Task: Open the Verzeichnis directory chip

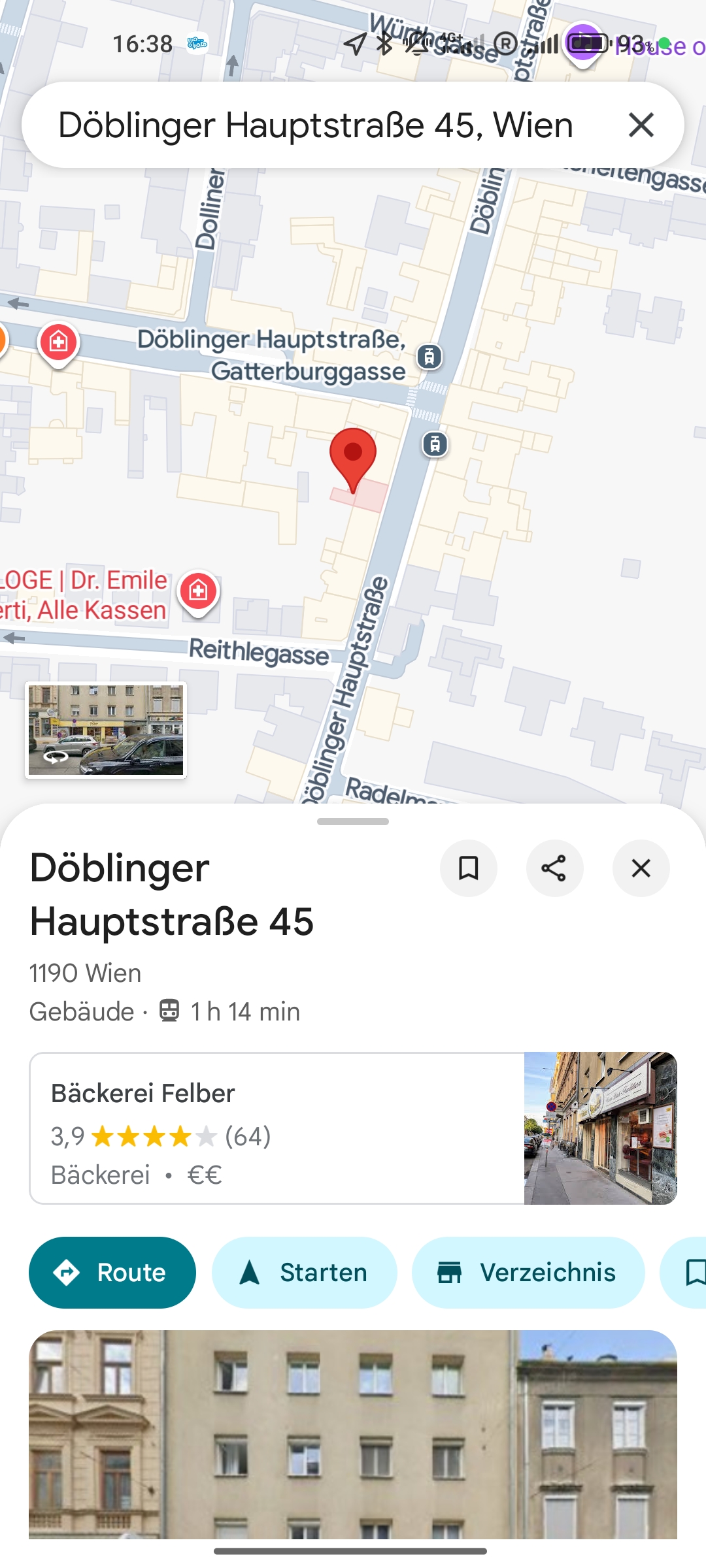Action: (528, 1273)
